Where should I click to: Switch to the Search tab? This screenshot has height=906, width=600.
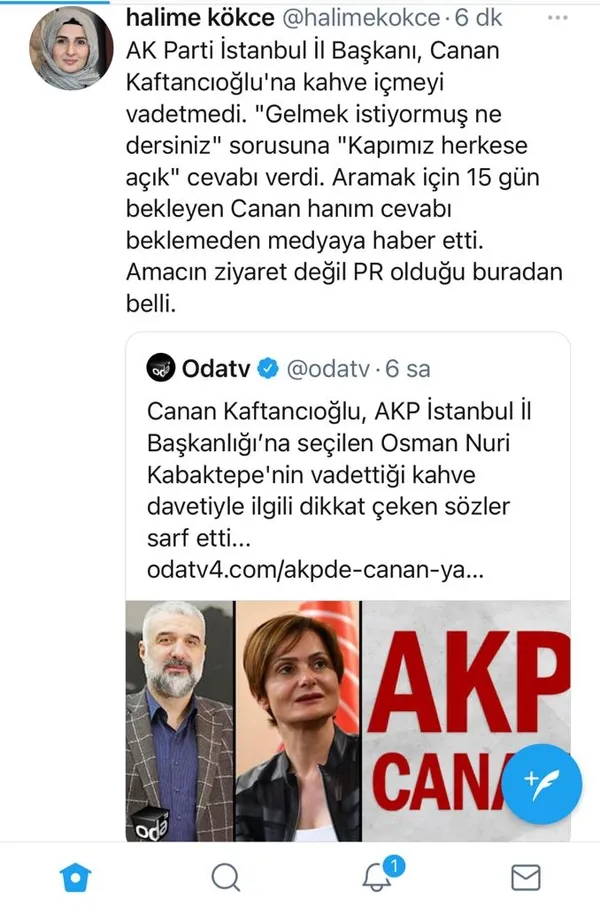click(x=226, y=877)
